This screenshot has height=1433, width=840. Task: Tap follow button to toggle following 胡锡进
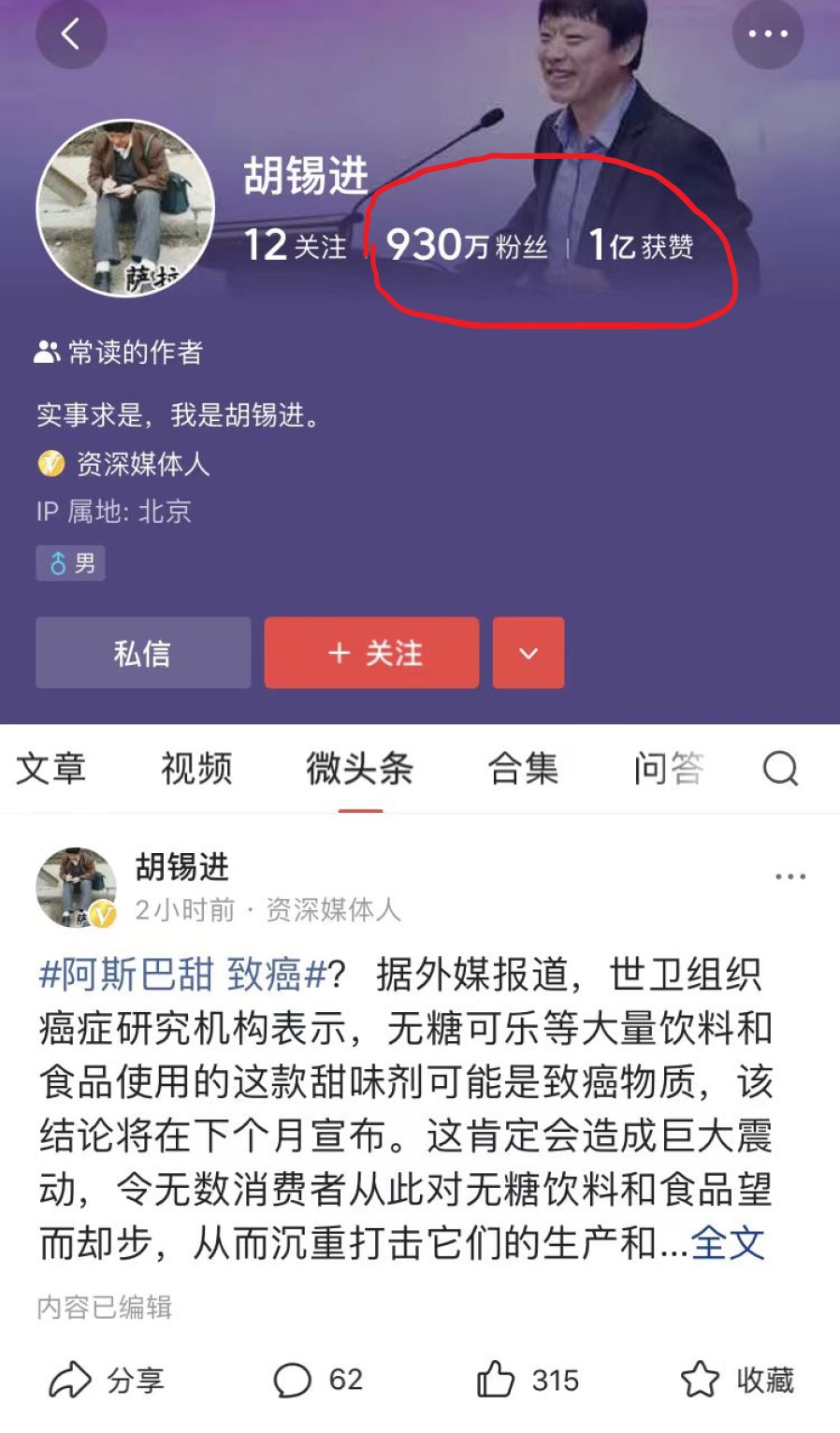tap(372, 653)
